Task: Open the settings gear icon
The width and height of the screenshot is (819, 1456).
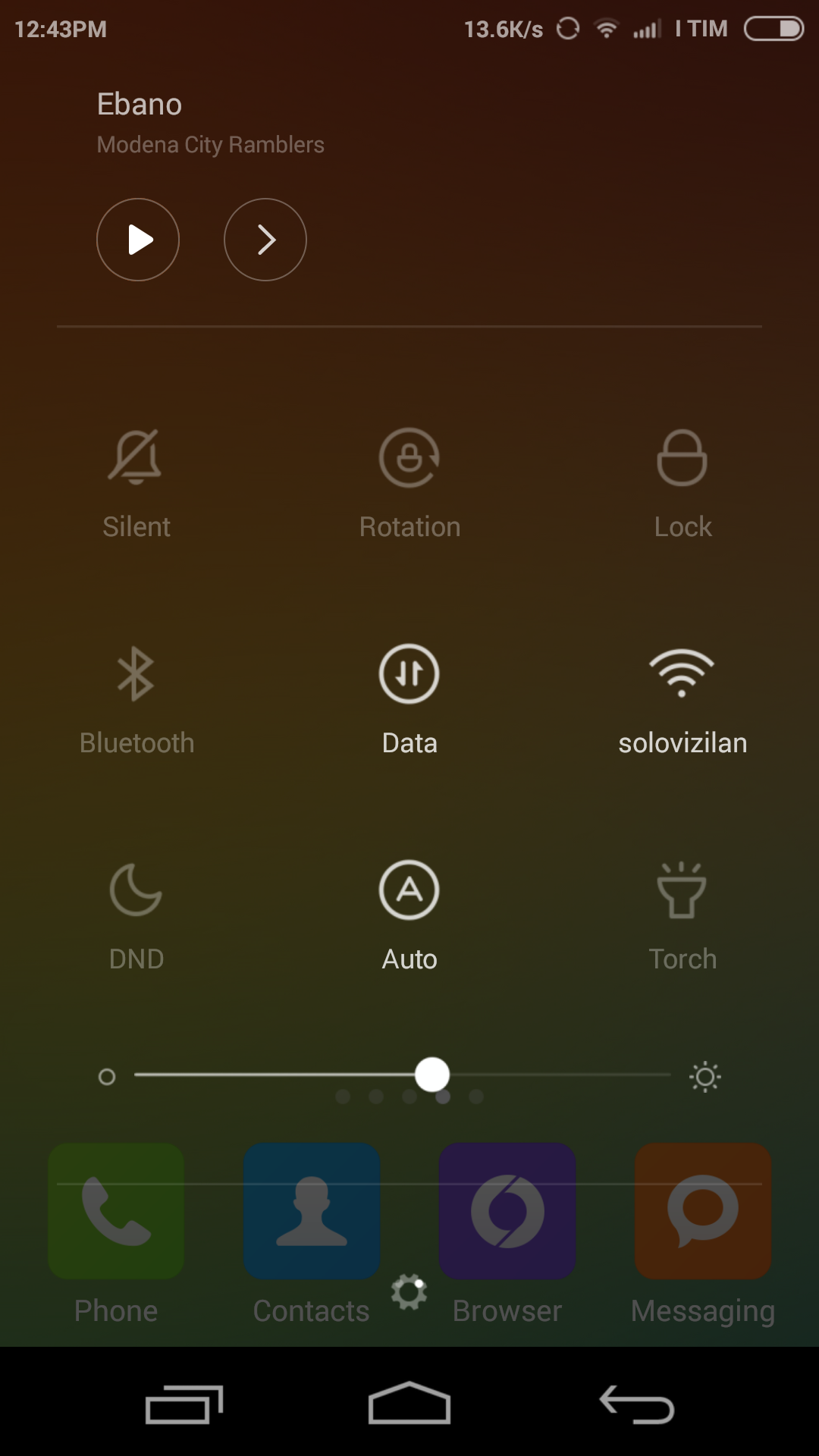Action: pyautogui.click(x=409, y=1292)
